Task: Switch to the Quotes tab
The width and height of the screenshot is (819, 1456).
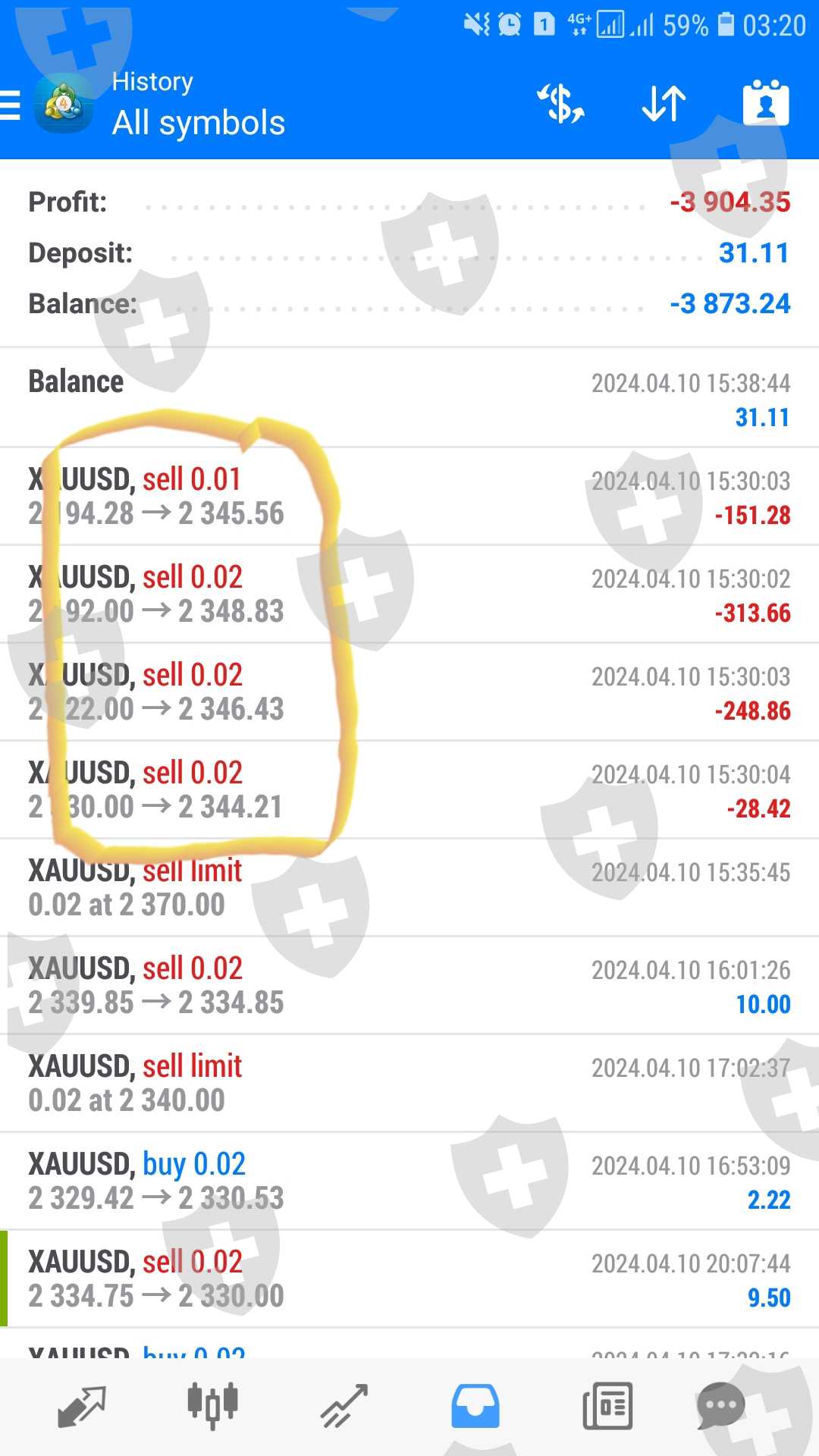Action: pyautogui.click(x=82, y=1405)
